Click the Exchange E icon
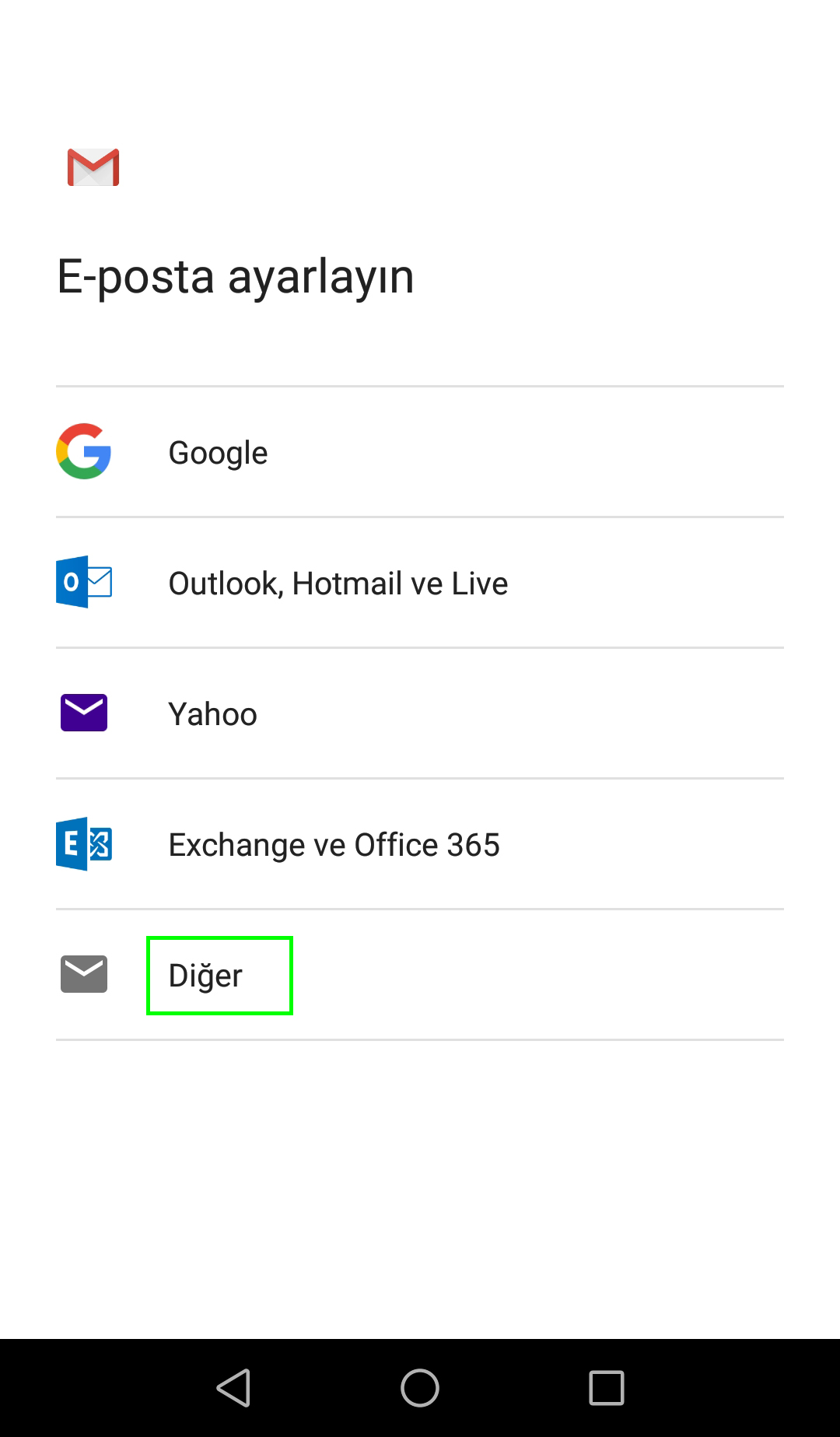 (83, 843)
